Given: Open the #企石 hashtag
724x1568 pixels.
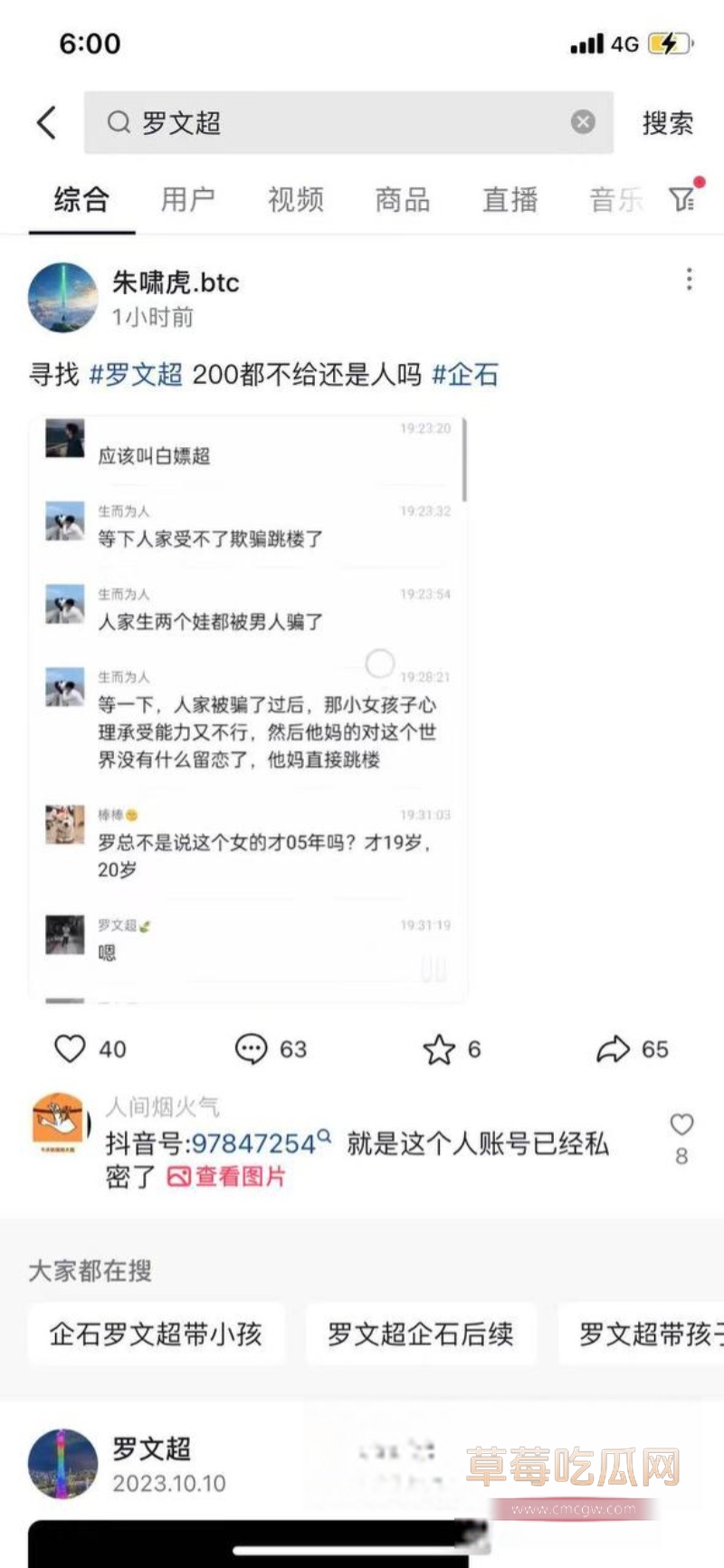Looking at the screenshot, I should 465,374.
